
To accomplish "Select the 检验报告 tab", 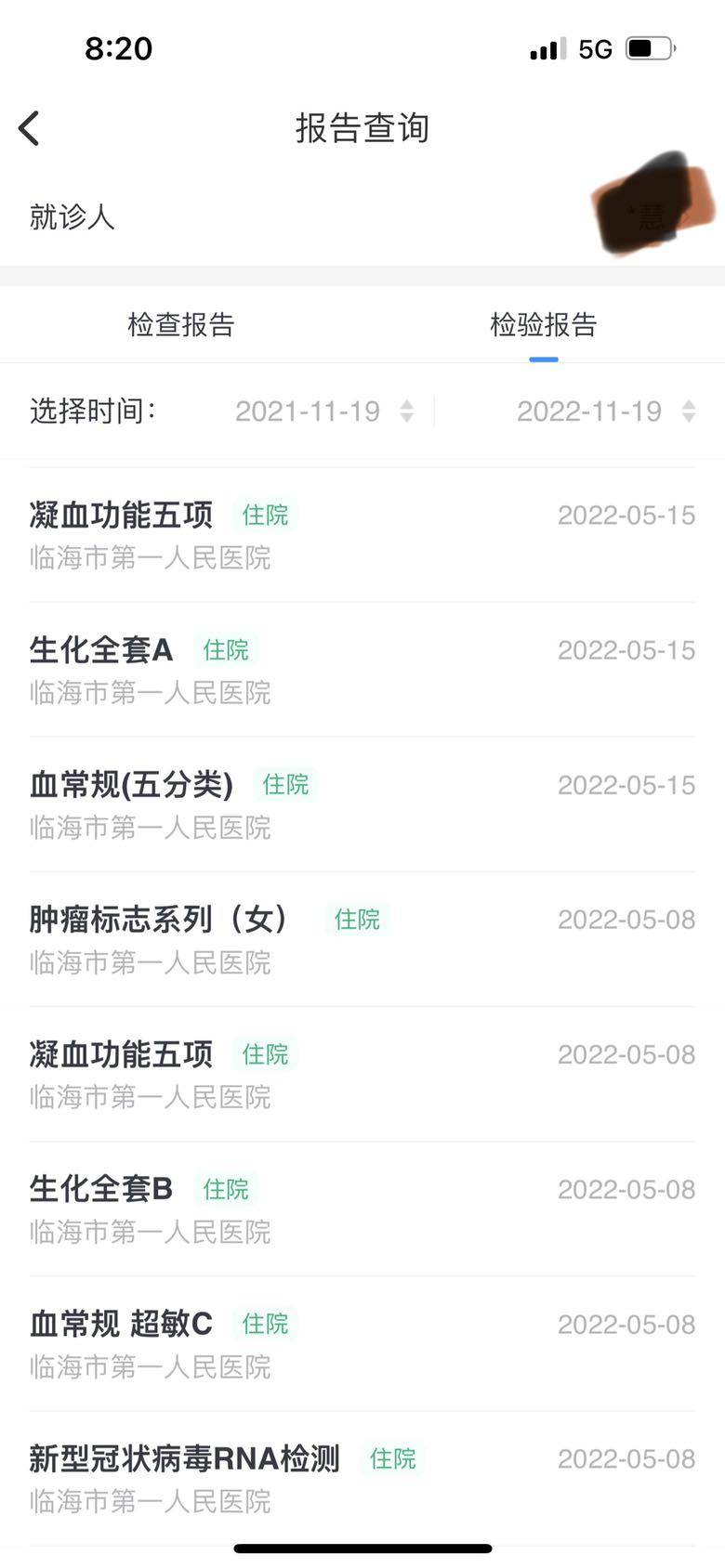I will point(543,325).
